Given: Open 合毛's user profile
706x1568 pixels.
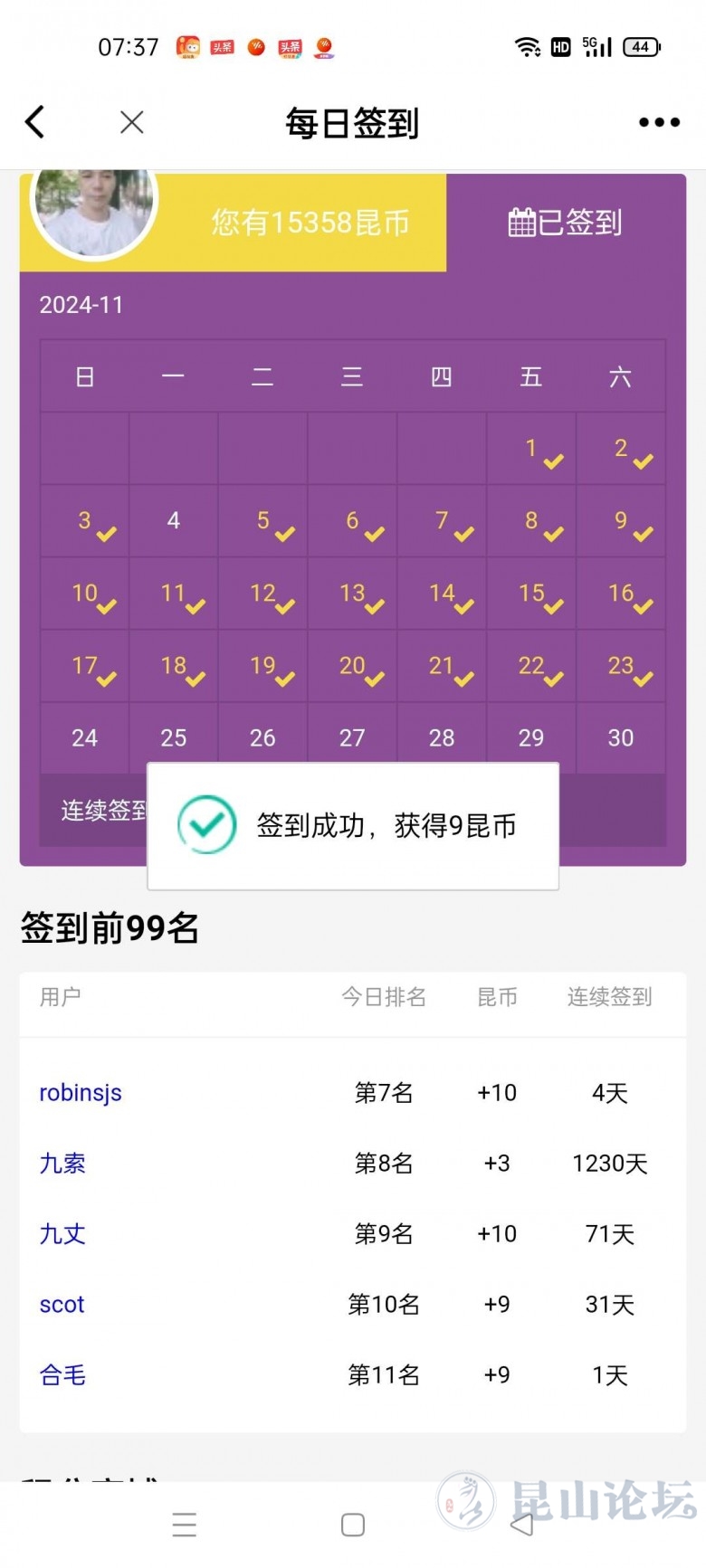Looking at the screenshot, I should coord(62,1374).
